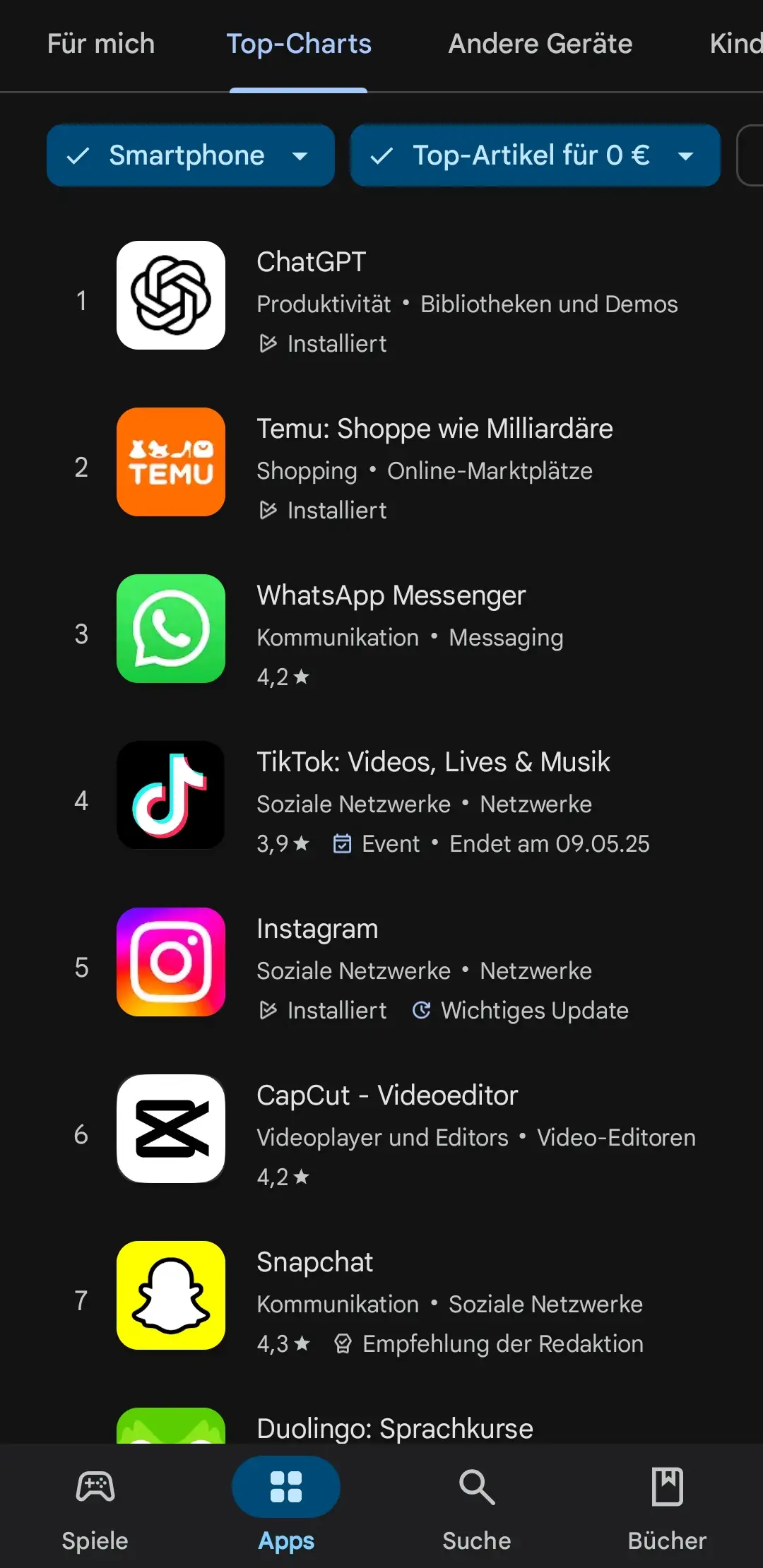Switch to the Für mich tab
The height and width of the screenshot is (1568, 763).
(x=101, y=44)
